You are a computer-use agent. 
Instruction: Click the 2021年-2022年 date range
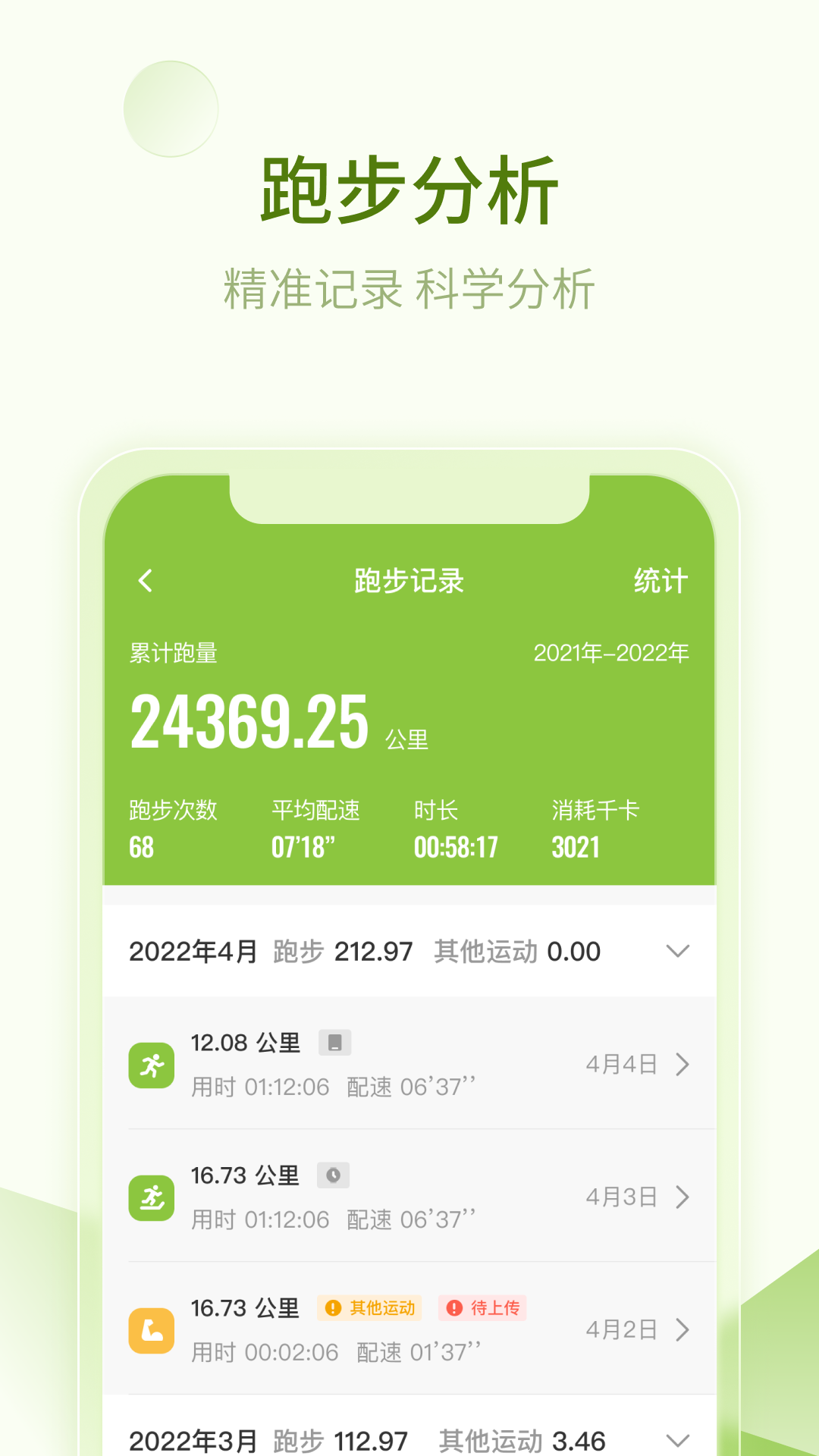point(611,651)
